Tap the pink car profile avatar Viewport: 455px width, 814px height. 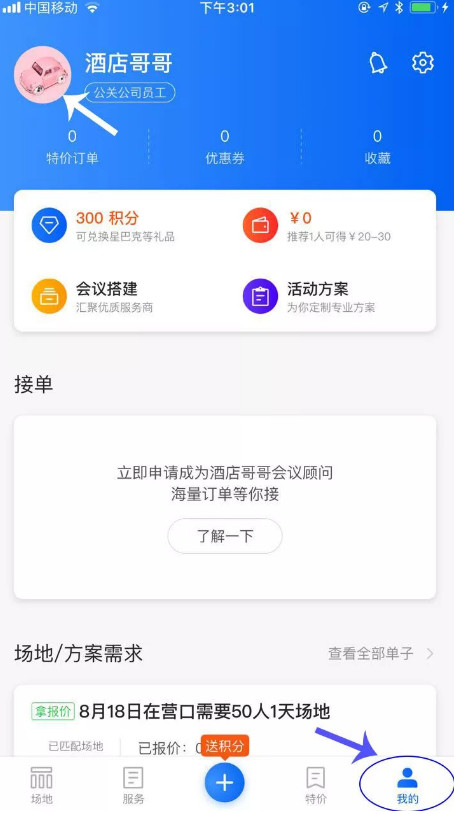[43, 75]
